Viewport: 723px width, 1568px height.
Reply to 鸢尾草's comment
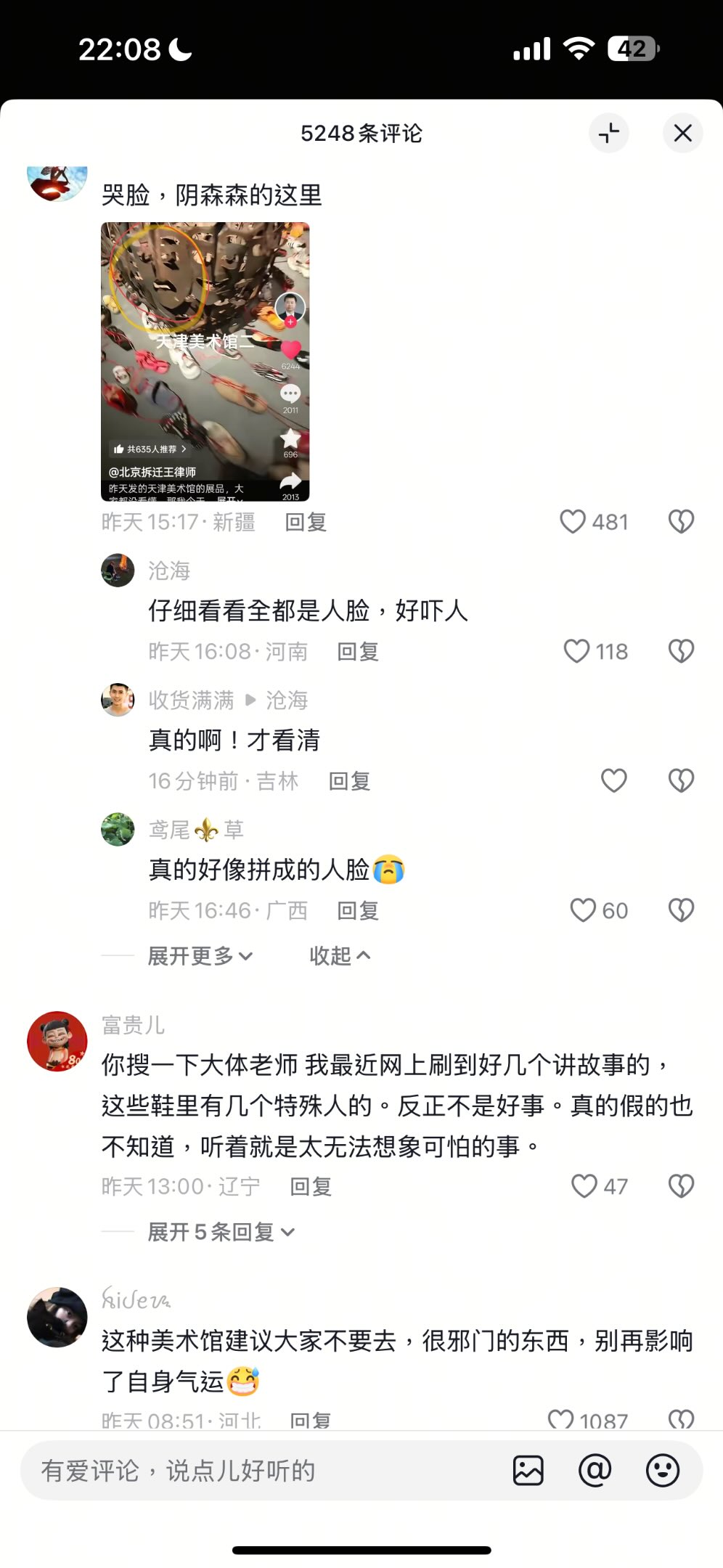point(358,910)
